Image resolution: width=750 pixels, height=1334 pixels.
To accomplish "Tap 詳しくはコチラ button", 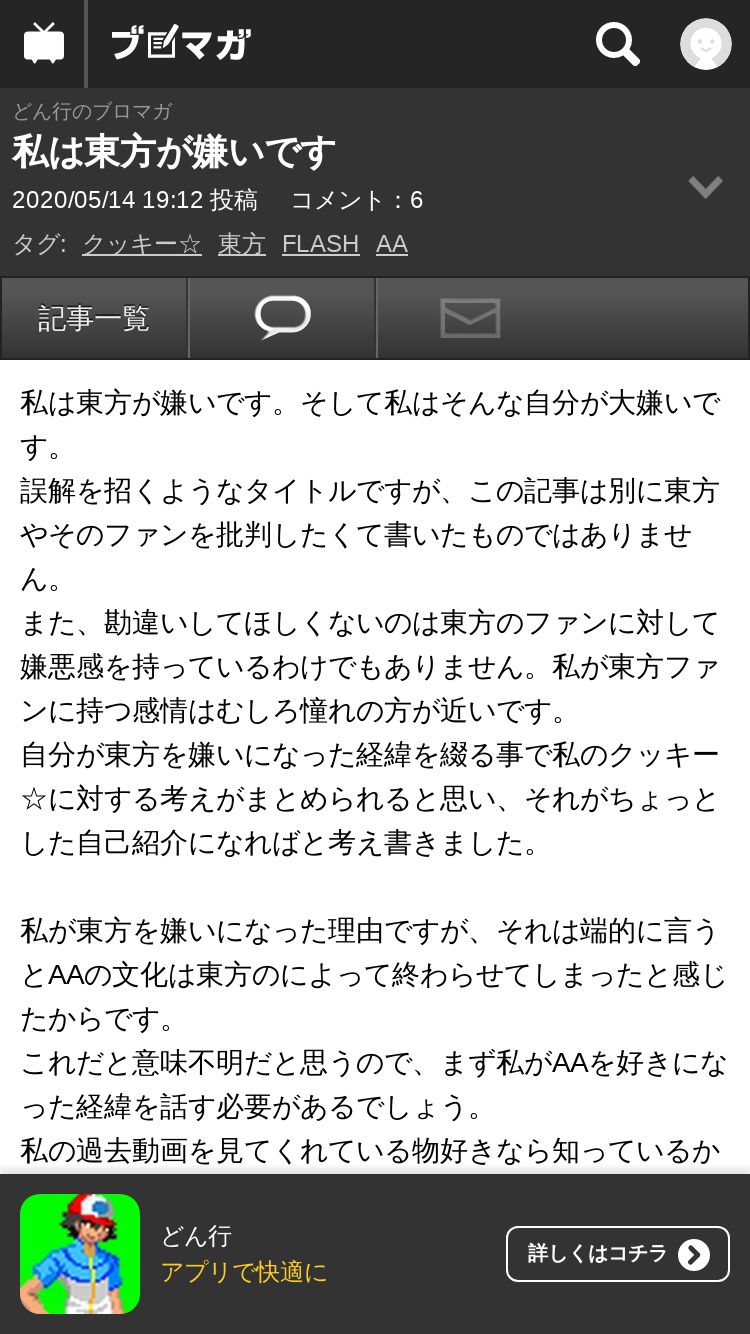I will [x=617, y=1254].
